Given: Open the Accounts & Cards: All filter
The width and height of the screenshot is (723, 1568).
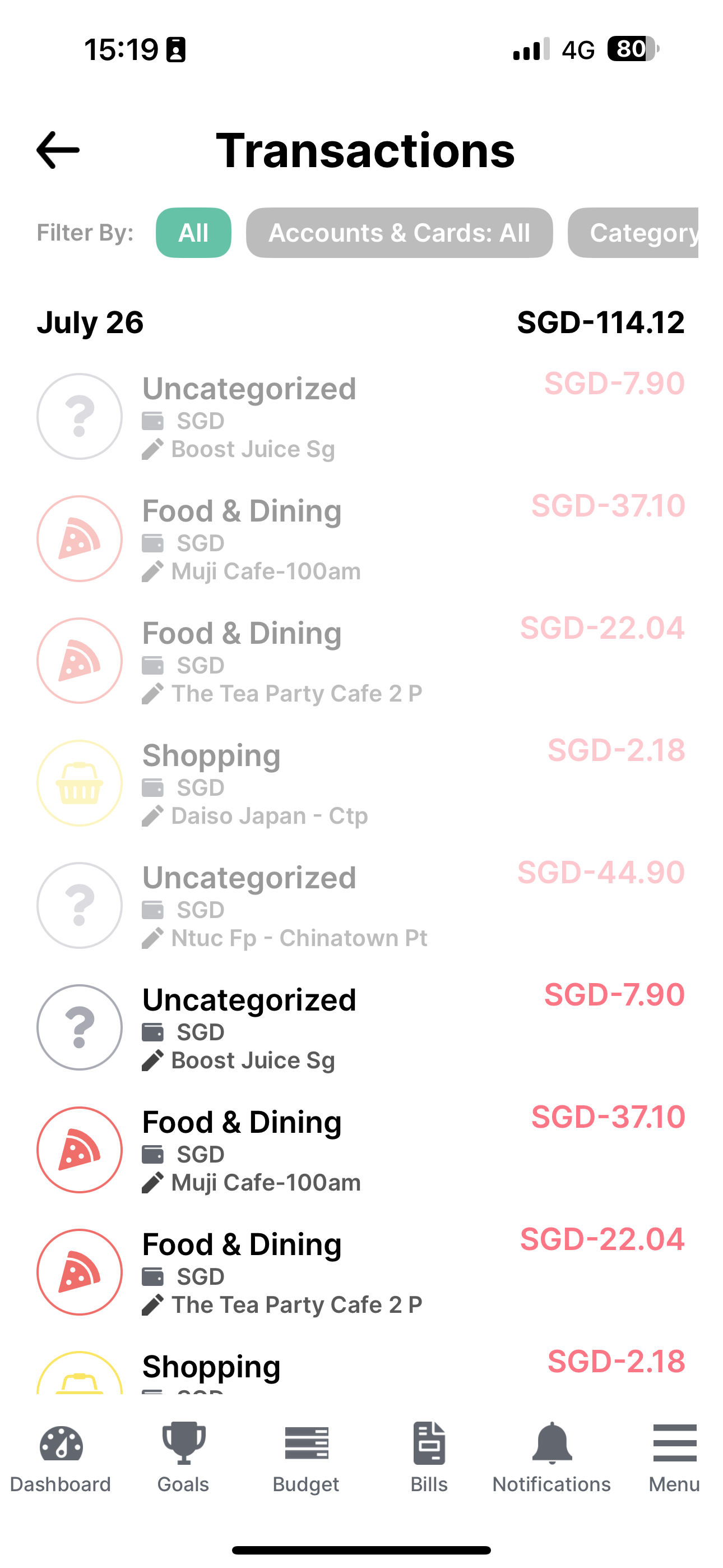Looking at the screenshot, I should (x=399, y=233).
